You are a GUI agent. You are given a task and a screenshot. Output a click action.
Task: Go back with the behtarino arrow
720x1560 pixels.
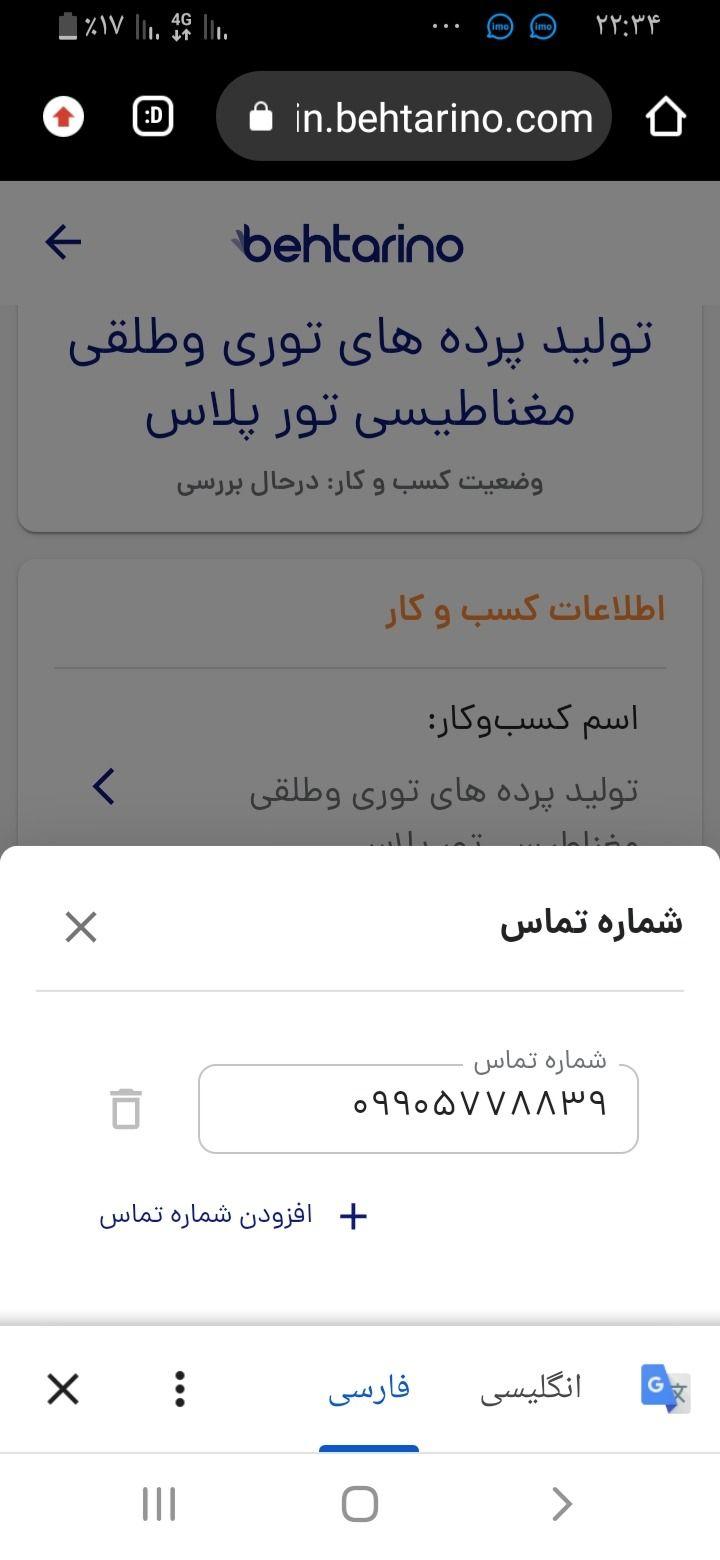pos(63,242)
